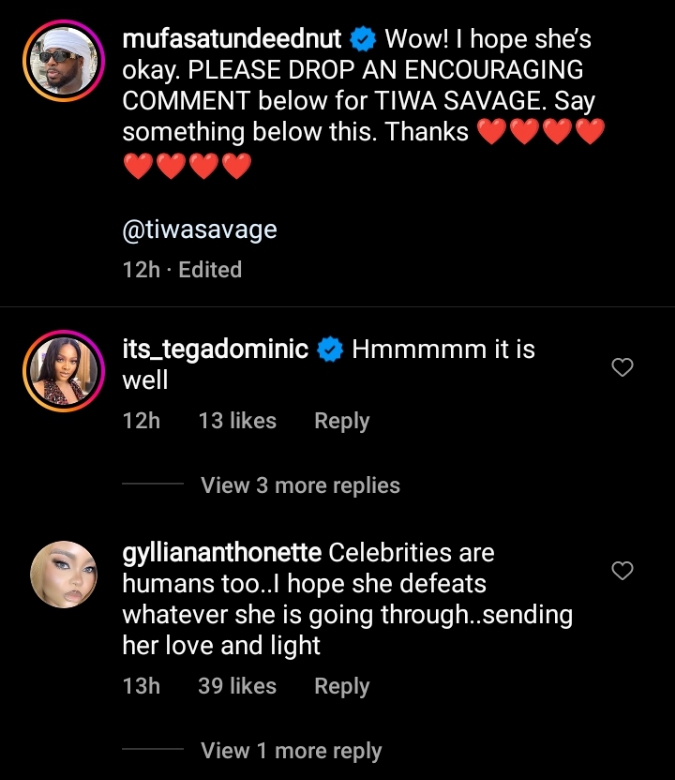
Task: Like gylliananthonette's comment
Action: (622, 571)
